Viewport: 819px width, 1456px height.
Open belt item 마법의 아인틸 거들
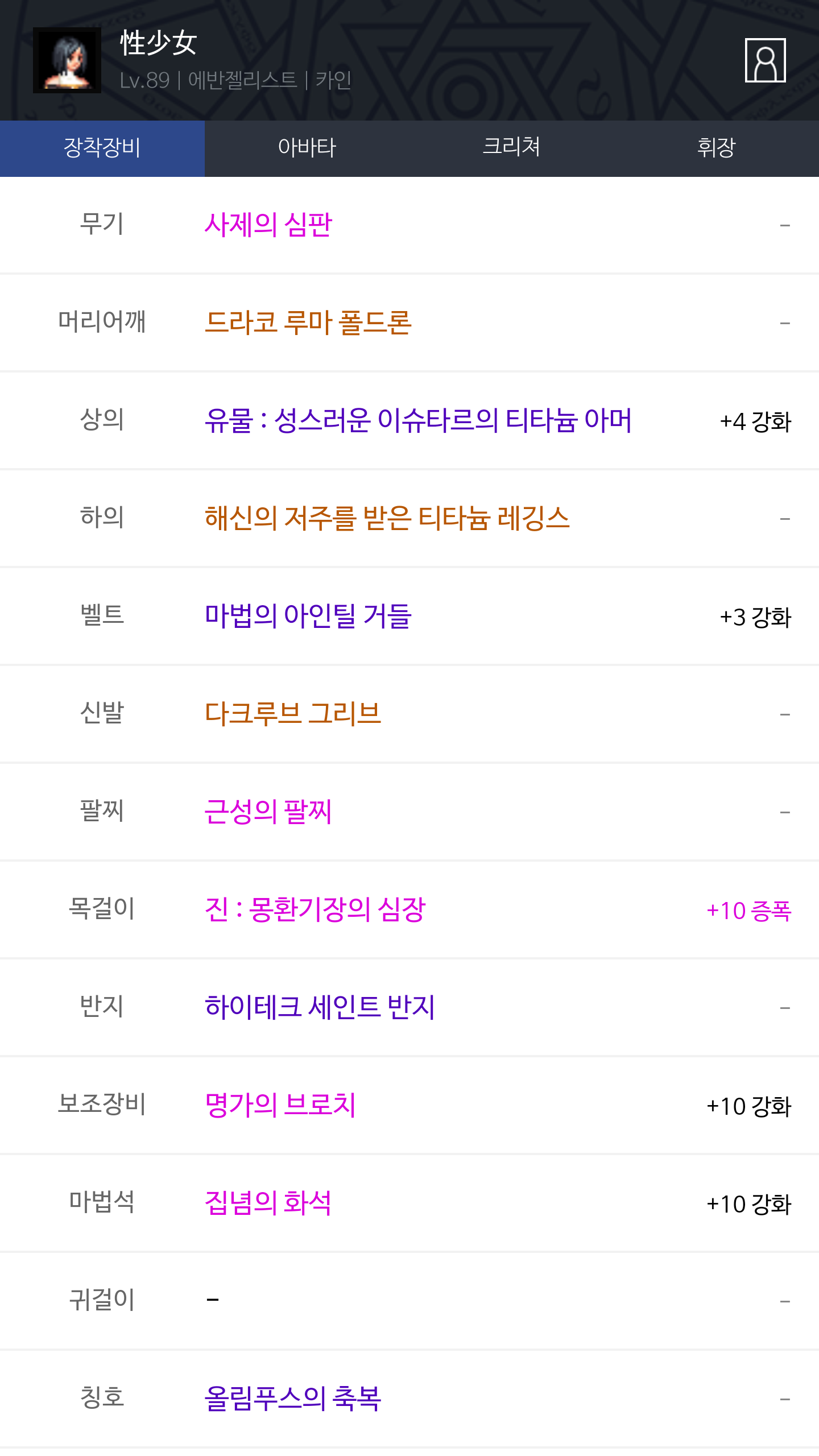coord(308,616)
